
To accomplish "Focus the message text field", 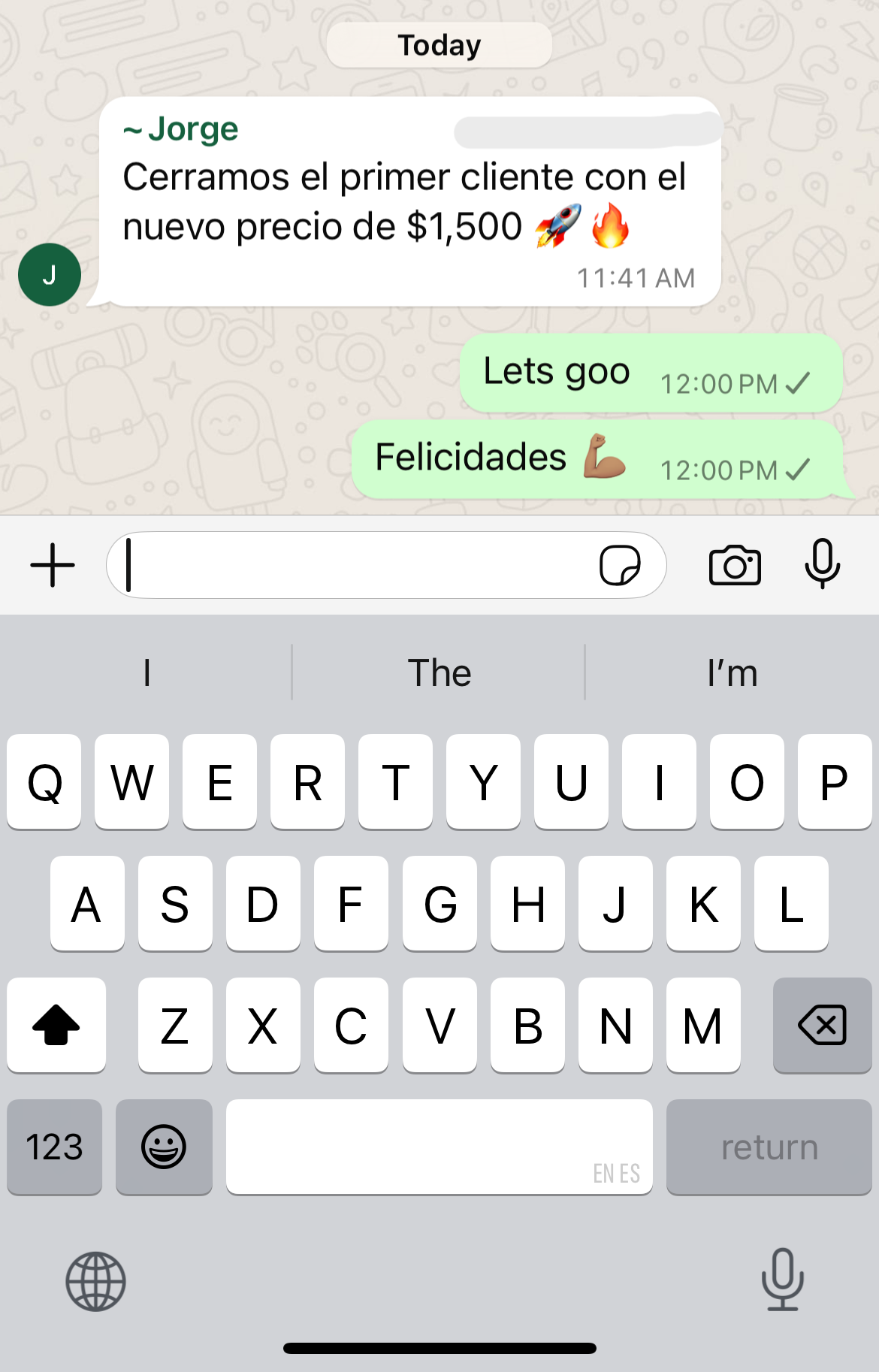I will pos(353,565).
